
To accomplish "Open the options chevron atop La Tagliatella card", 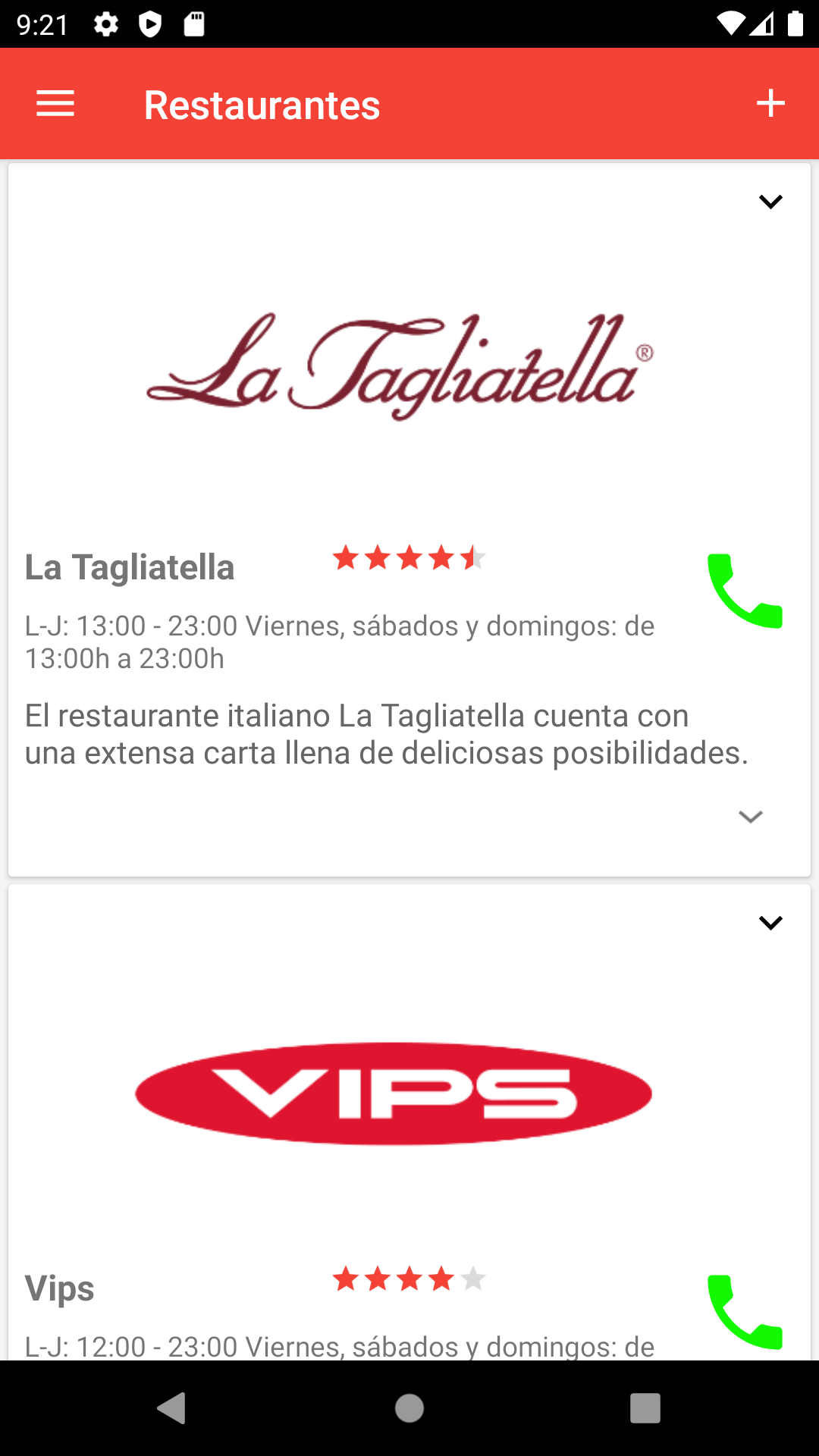I will pyautogui.click(x=770, y=202).
